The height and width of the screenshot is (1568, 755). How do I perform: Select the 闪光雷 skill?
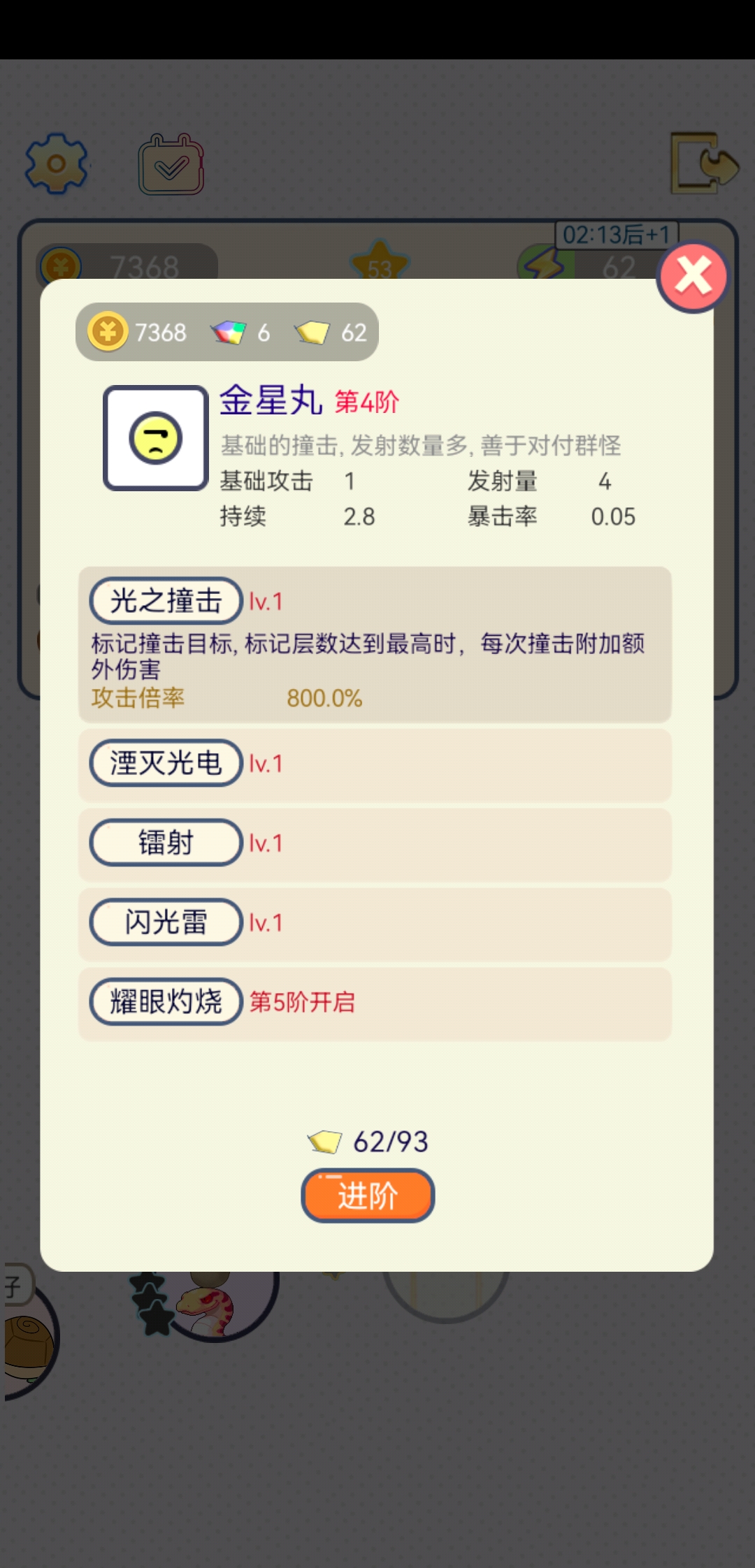(165, 922)
